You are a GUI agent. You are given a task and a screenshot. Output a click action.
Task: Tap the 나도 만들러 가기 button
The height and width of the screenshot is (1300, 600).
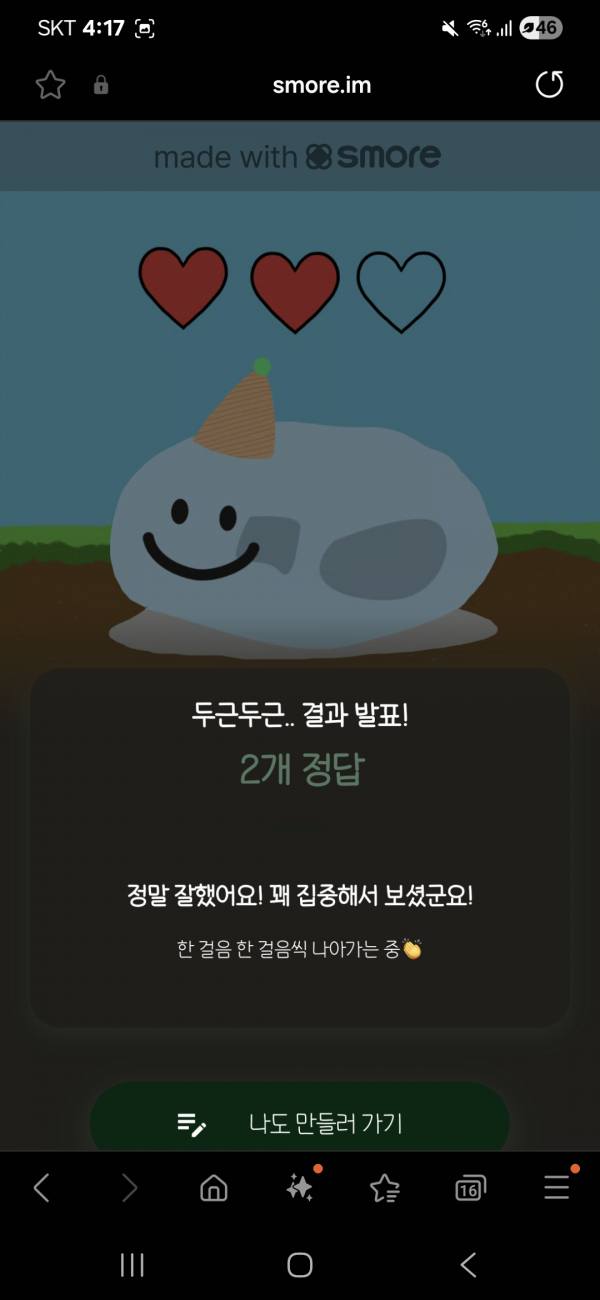click(300, 1122)
